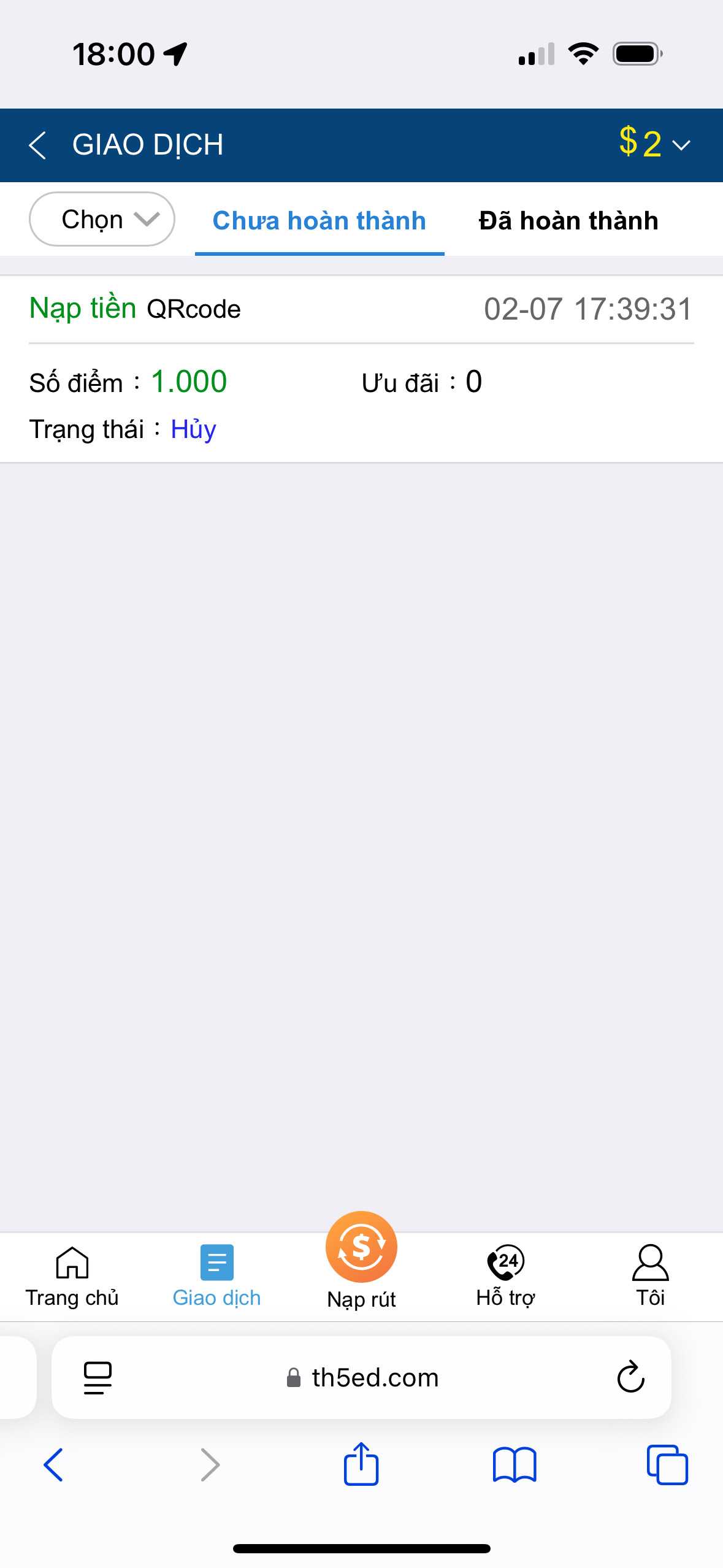Go back from the Giao dịch page
Screen dimensions: 723x1568
(x=38, y=145)
